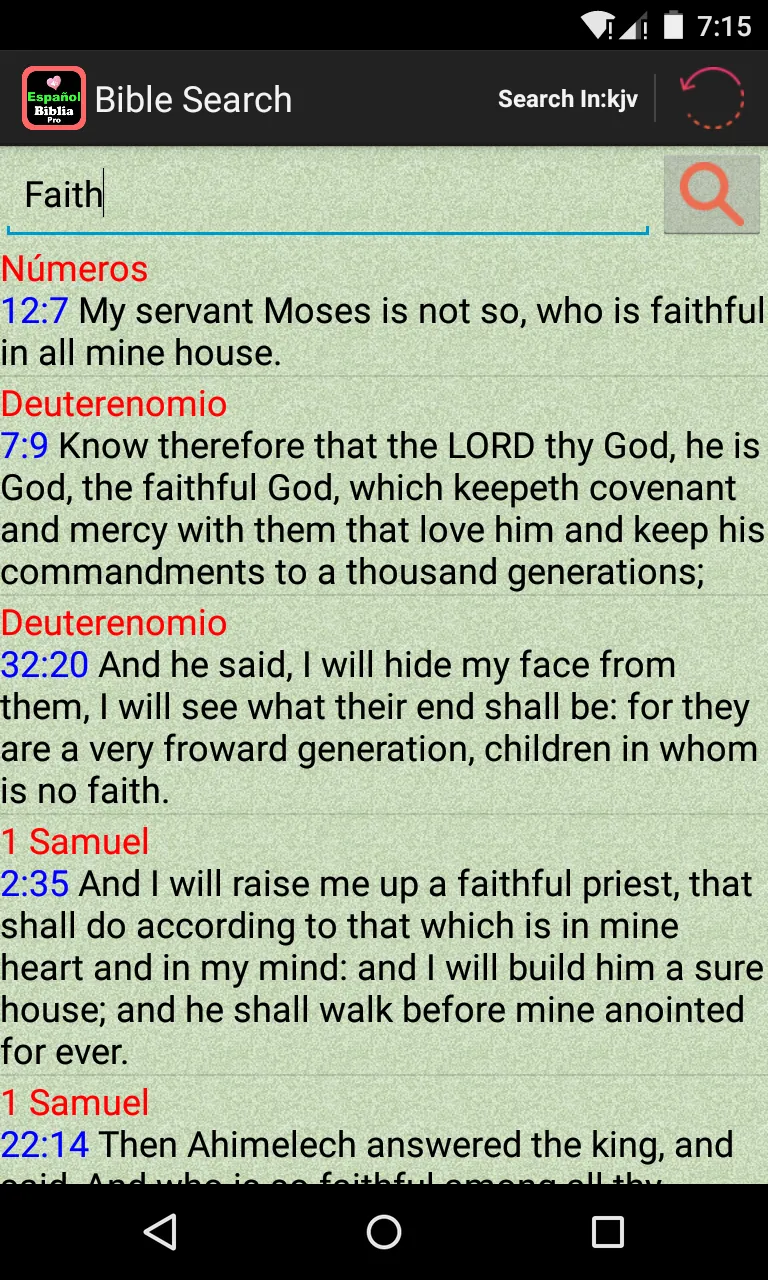Change the Search In:kjv version
Image resolution: width=768 pixels, height=1280 pixels.
click(x=568, y=99)
